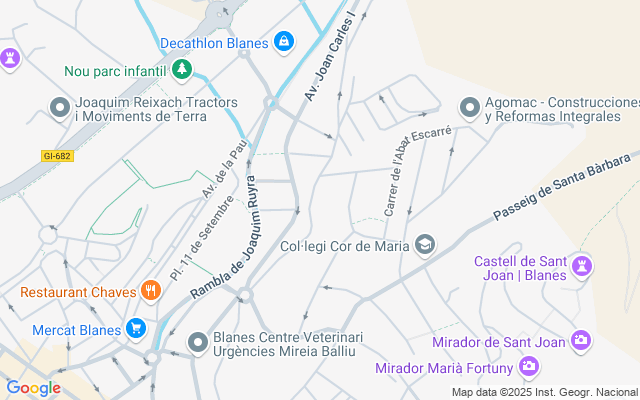Image resolution: width=640 pixels, height=400 pixels.
Task: Open the Agomac Construcciones marker
Action: (x=469, y=108)
